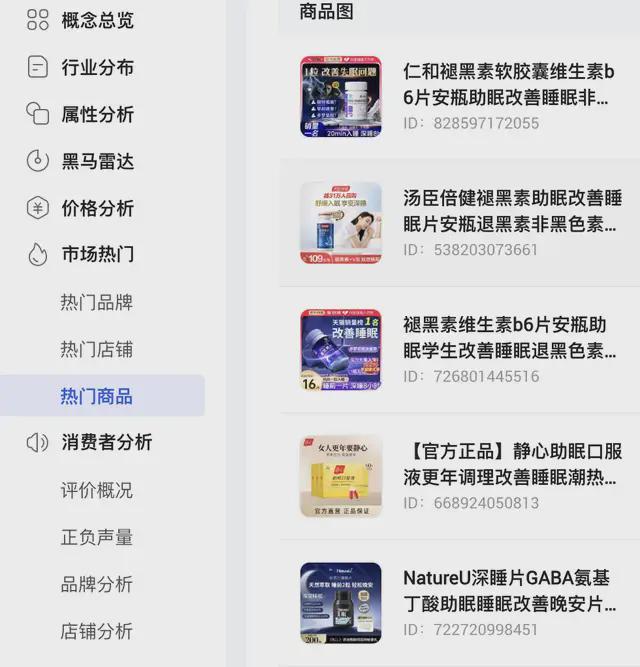Open 概念总览 in the sidebar

pyautogui.click(x=97, y=20)
